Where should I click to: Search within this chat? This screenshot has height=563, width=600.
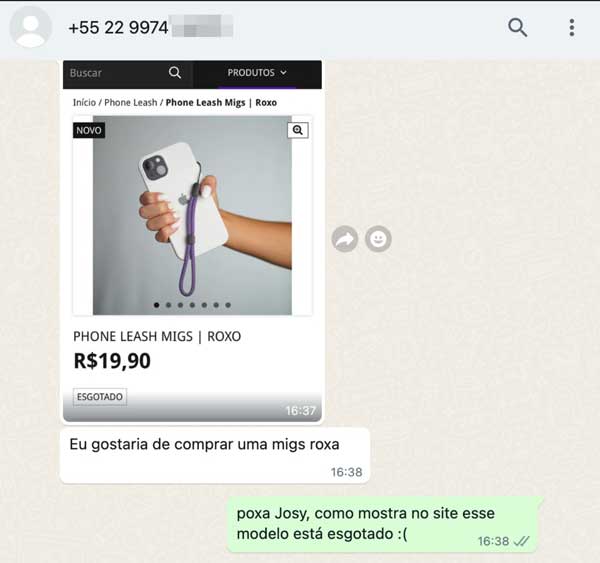[x=517, y=28]
